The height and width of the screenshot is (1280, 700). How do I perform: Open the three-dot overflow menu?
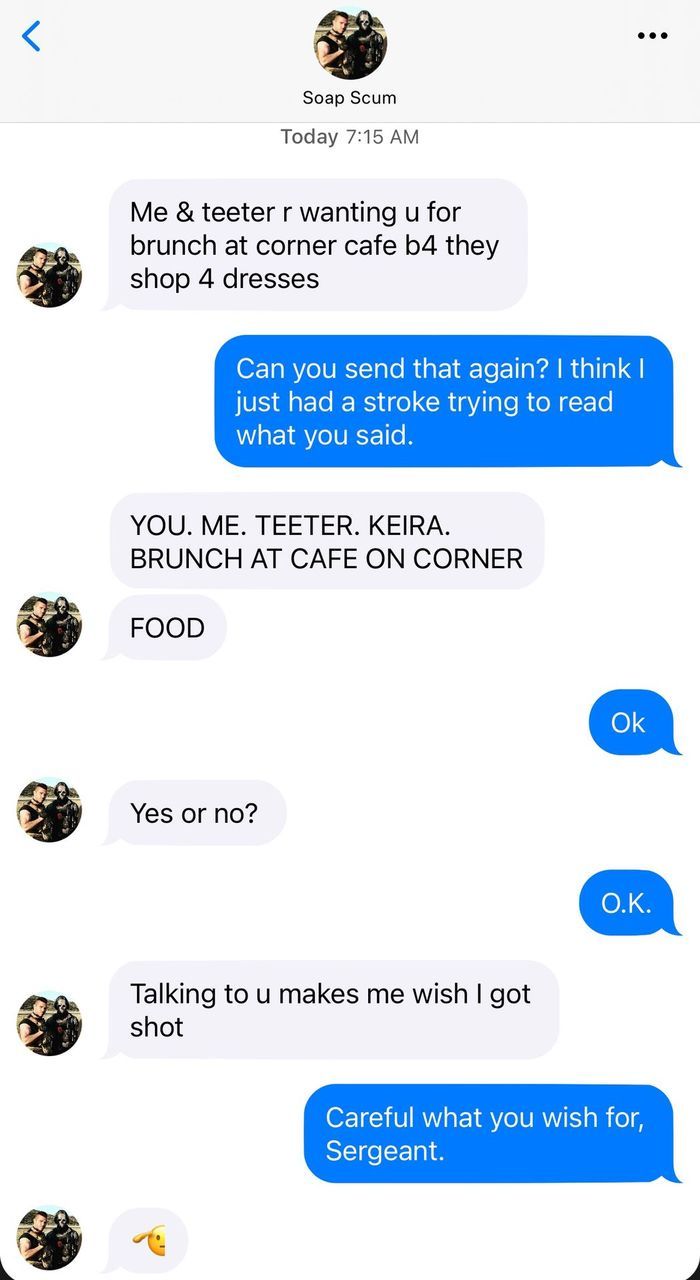click(651, 36)
